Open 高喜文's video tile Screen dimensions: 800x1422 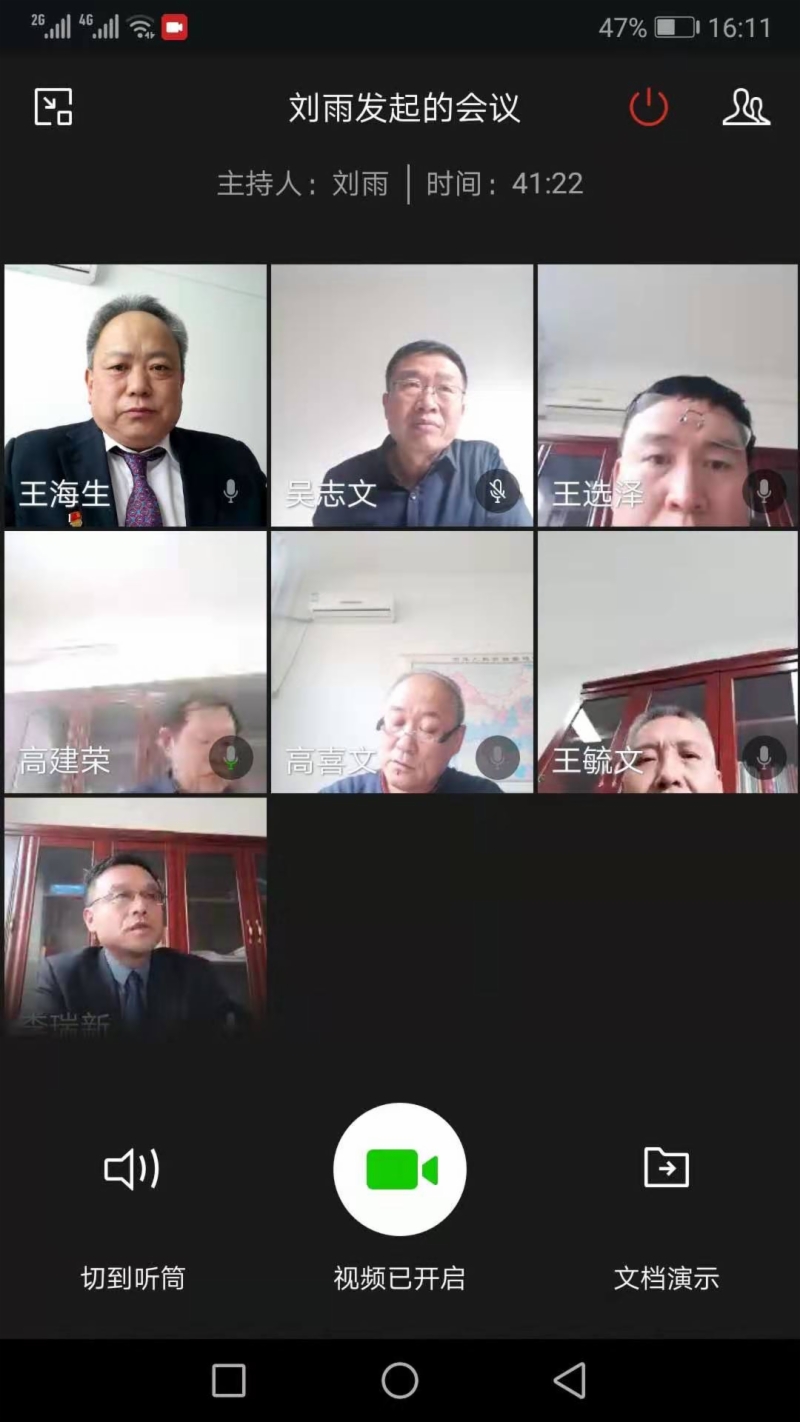click(402, 662)
